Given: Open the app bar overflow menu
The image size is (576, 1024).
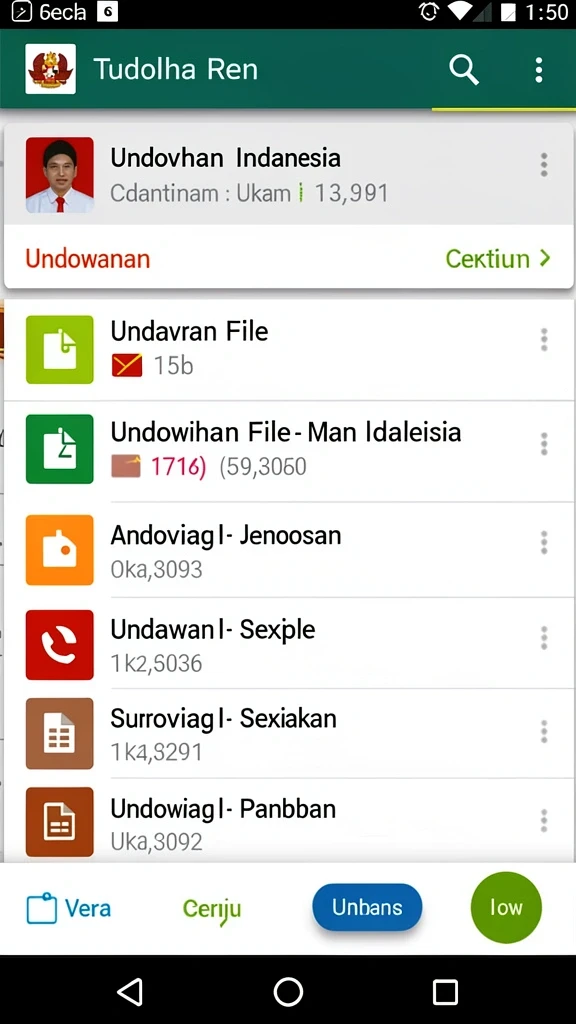Looking at the screenshot, I should pos(539,69).
